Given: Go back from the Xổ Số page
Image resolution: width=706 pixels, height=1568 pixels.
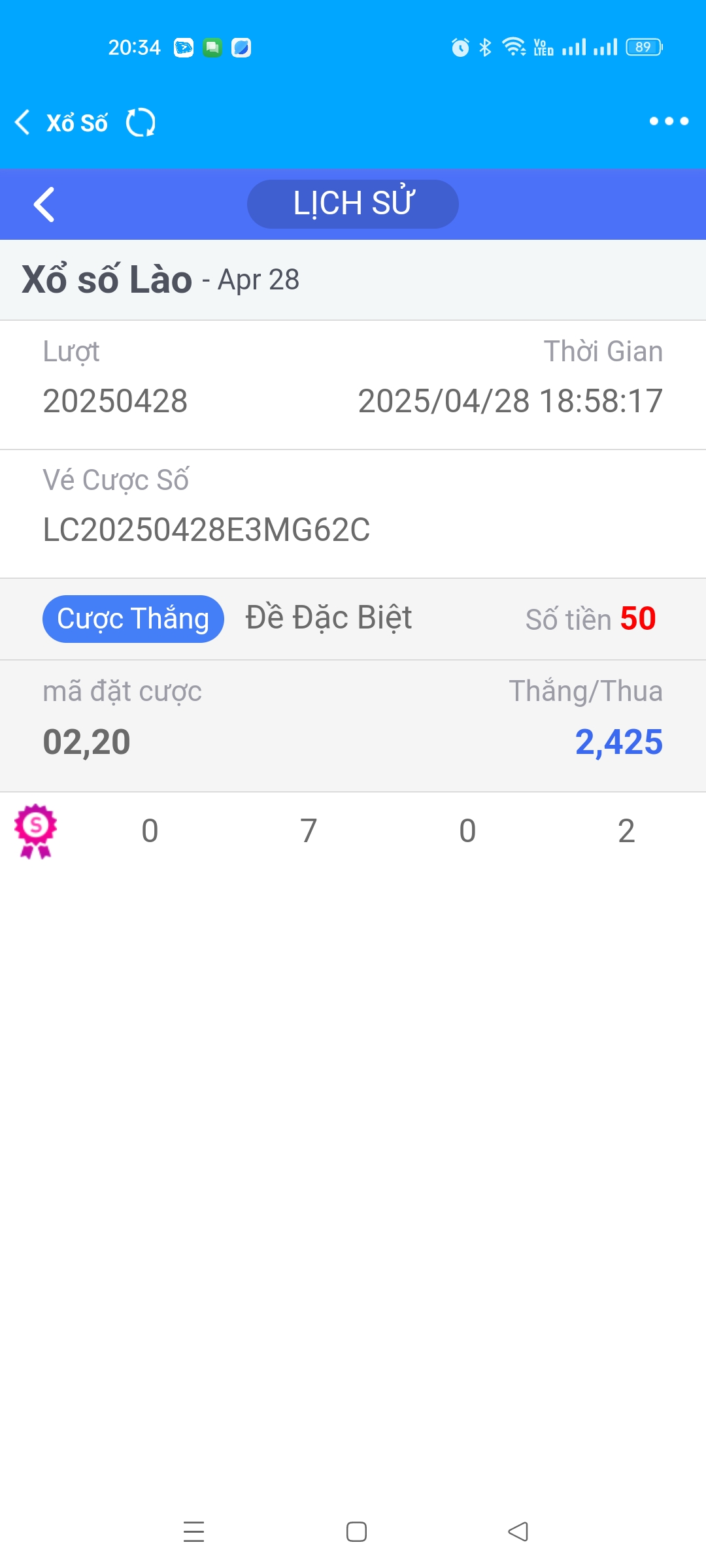Looking at the screenshot, I should pos(23,122).
